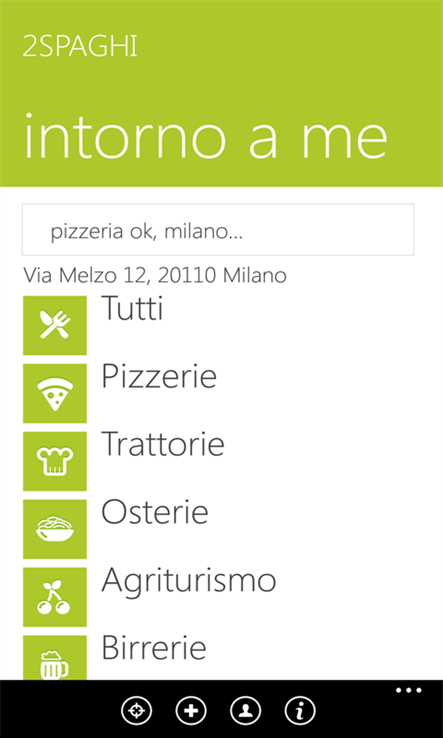Tap the restaurant search field
Image resolution: width=443 pixels, height=738 pixels.
click(218, 230)
